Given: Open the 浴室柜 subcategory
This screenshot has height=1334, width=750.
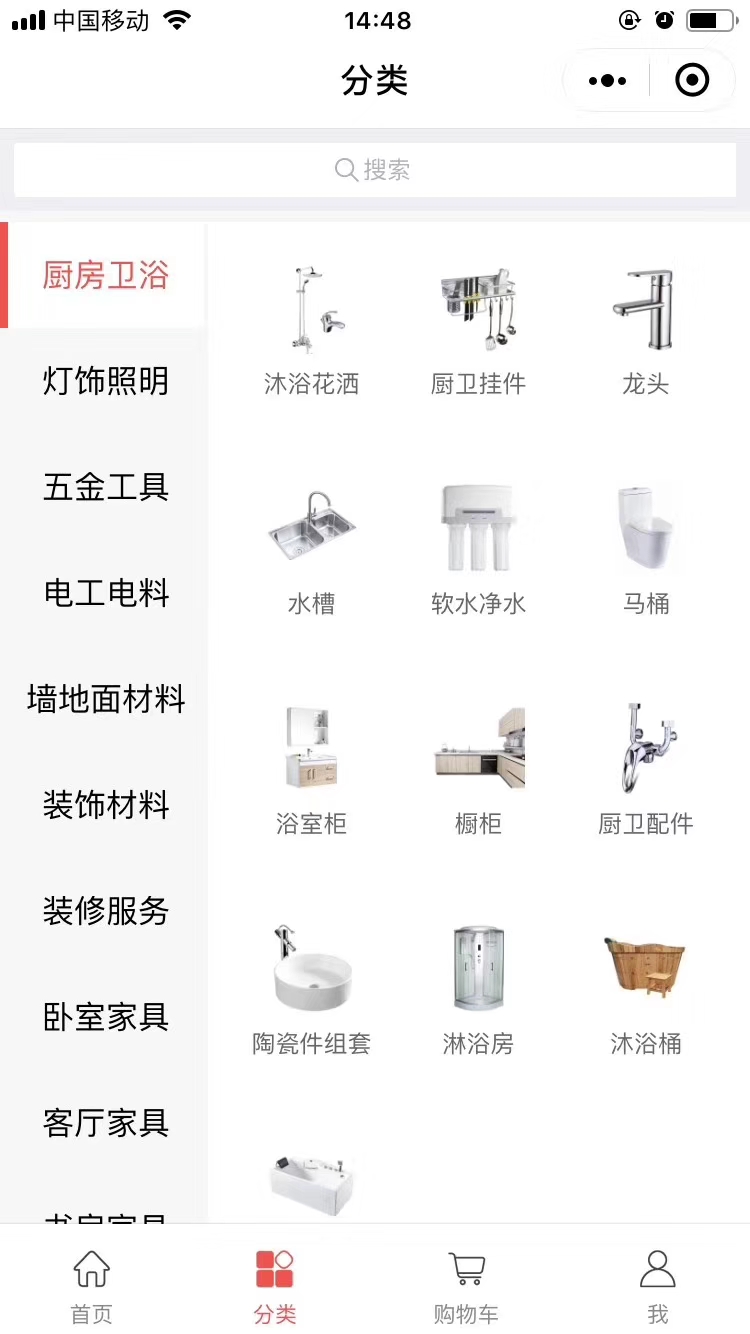Looking at the screenshot, I should pyautogui.click(x=311, y=770).
